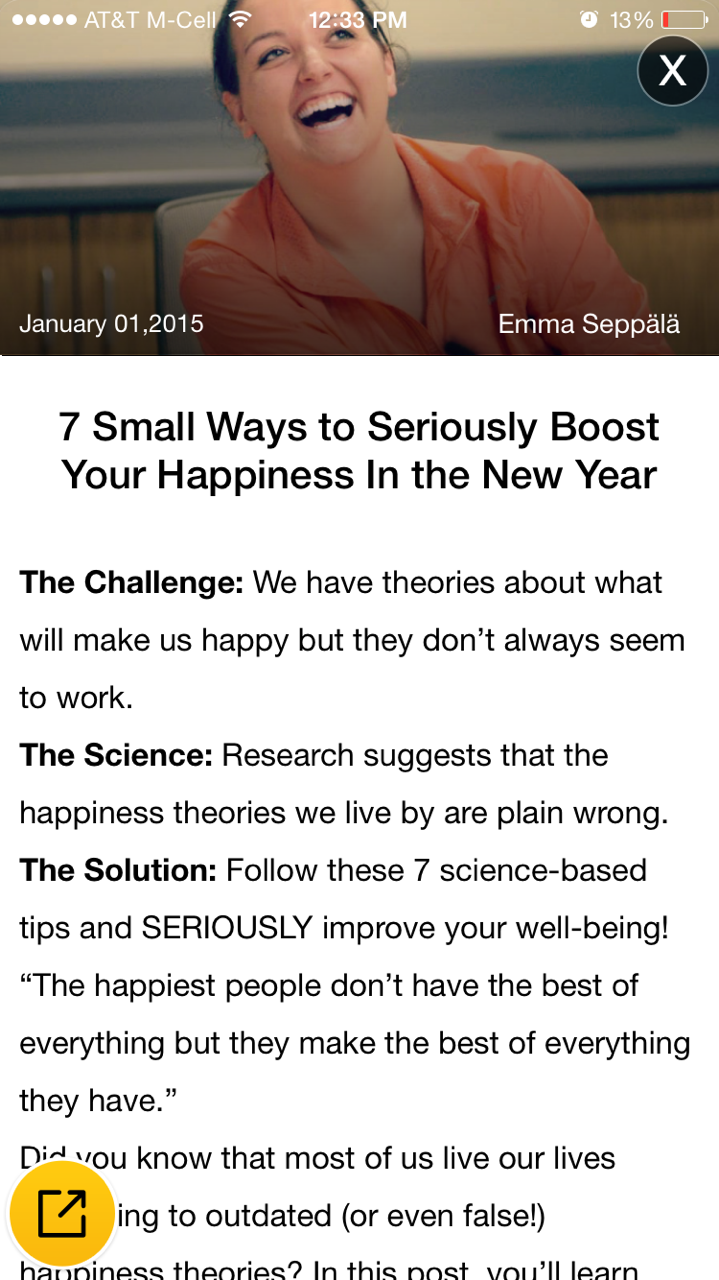Close the article with the X button
719x1280 pixels.
(x=673, y=71)
